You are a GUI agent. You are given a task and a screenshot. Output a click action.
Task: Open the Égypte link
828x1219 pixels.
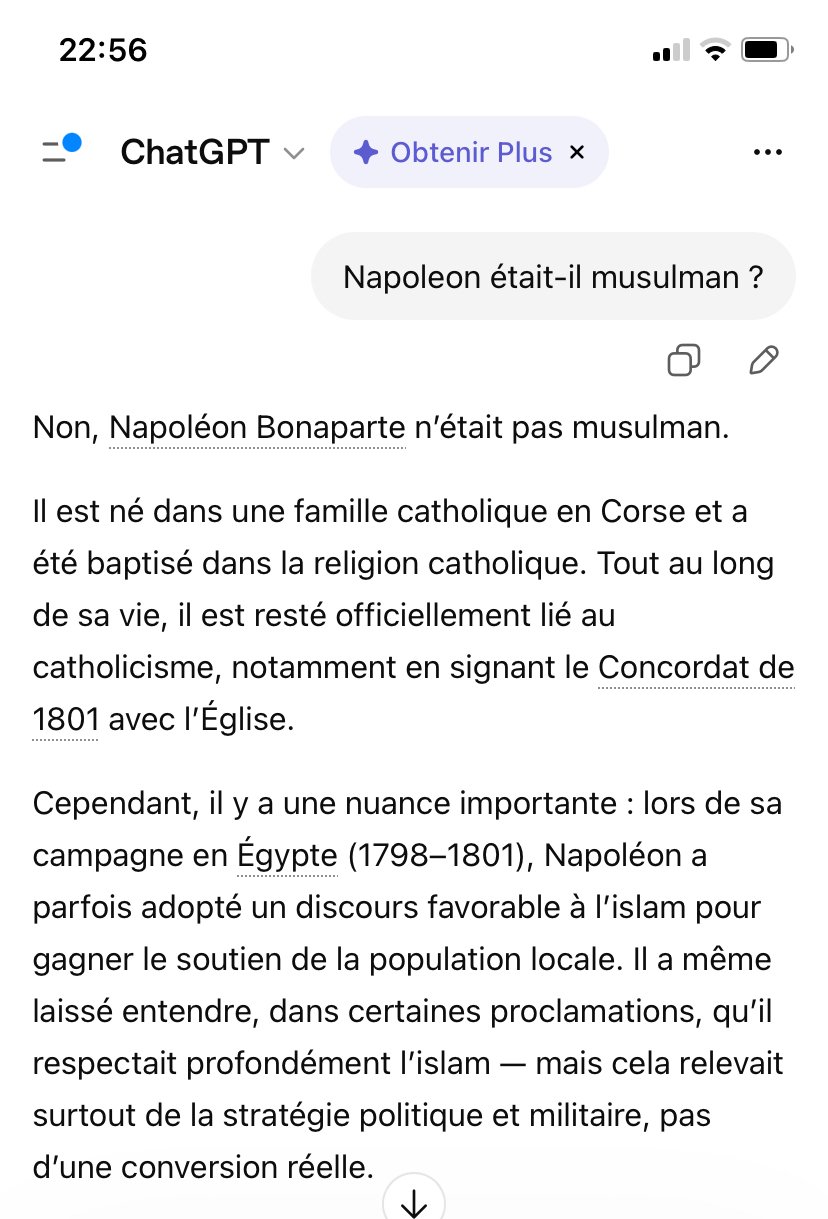pyautogui.click(x=287, y=856)
